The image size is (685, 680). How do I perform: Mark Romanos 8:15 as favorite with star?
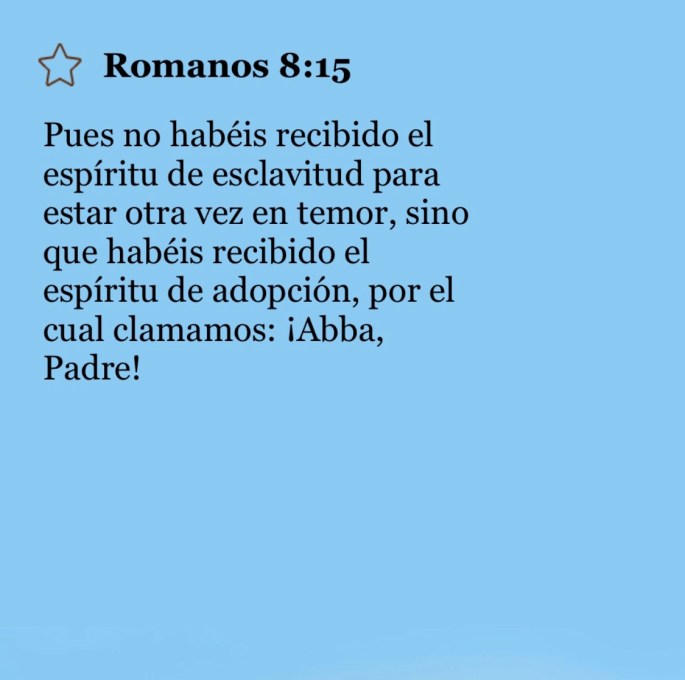(59, 66)
